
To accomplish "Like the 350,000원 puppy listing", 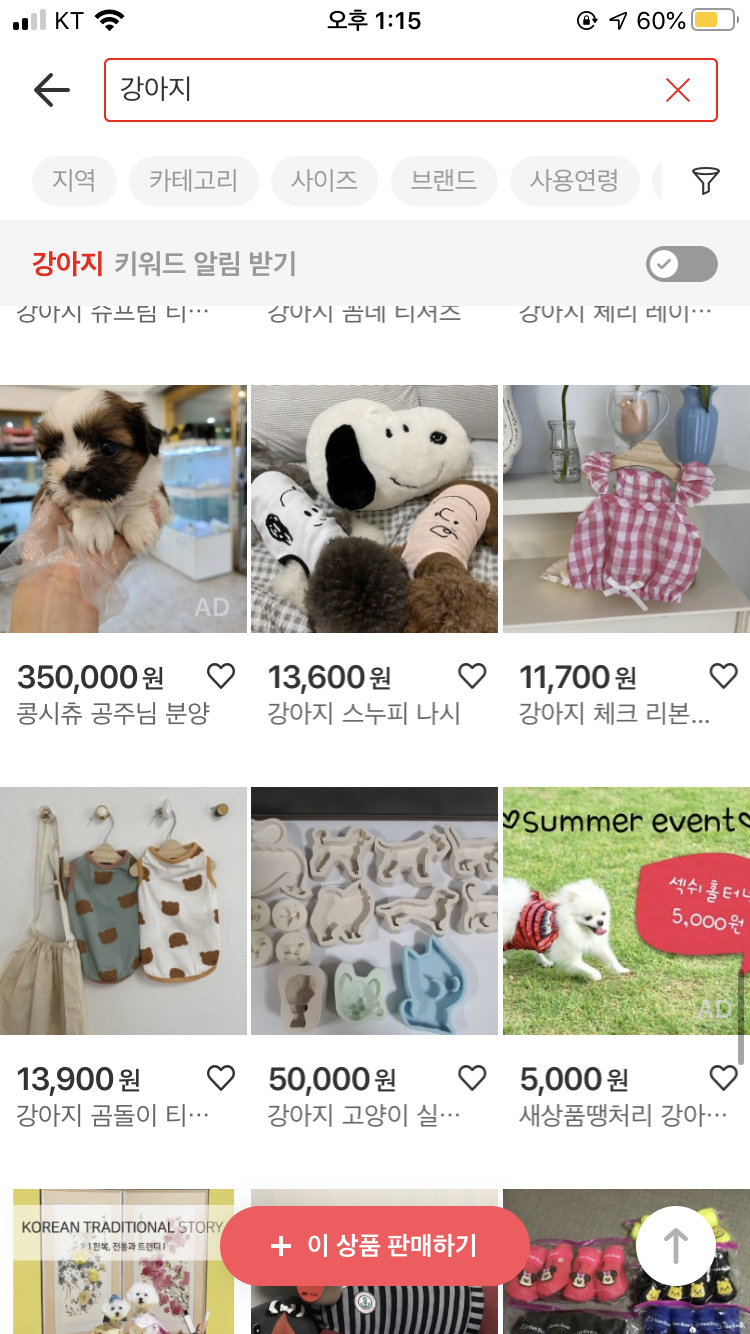I will 221,677.
